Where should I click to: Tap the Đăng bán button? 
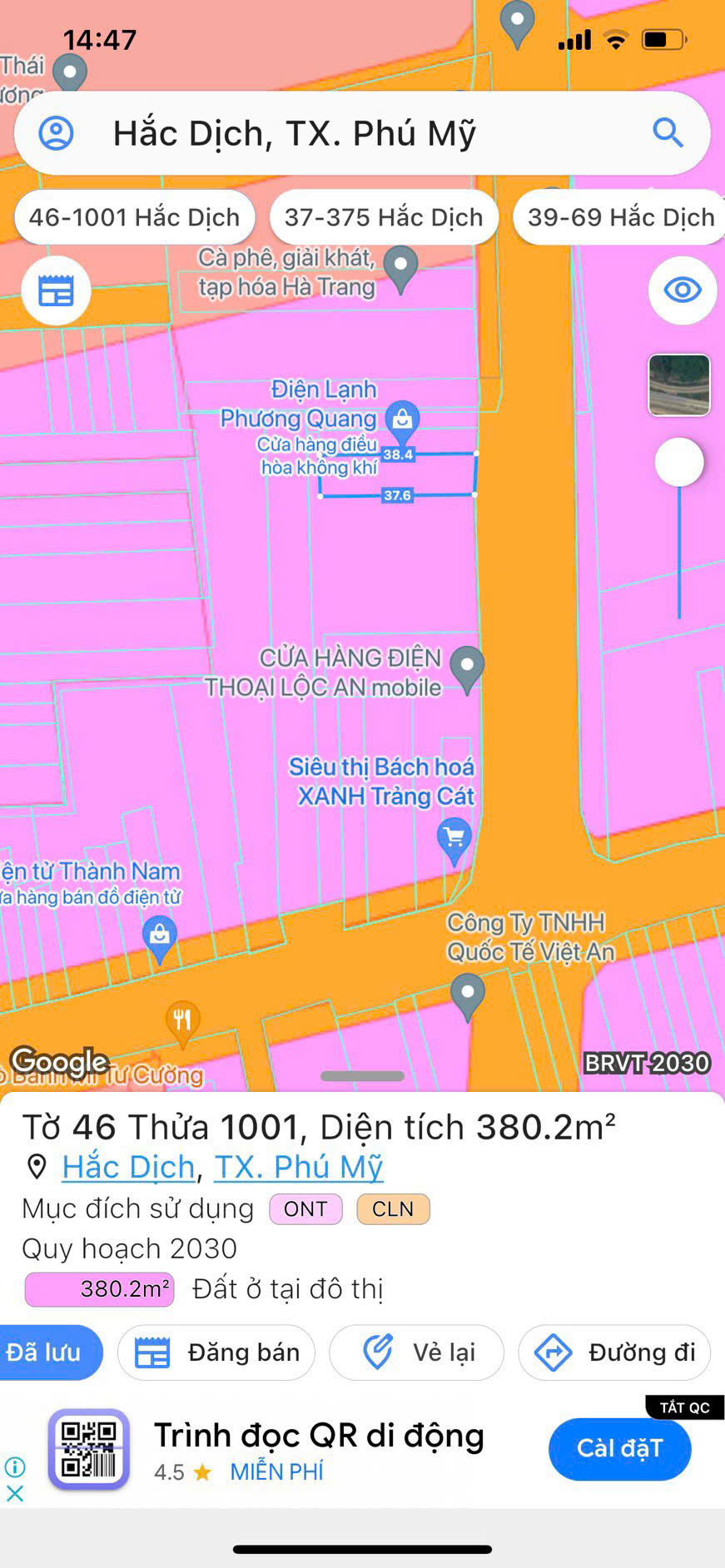pyautogui.click(x=216, y=1352)
